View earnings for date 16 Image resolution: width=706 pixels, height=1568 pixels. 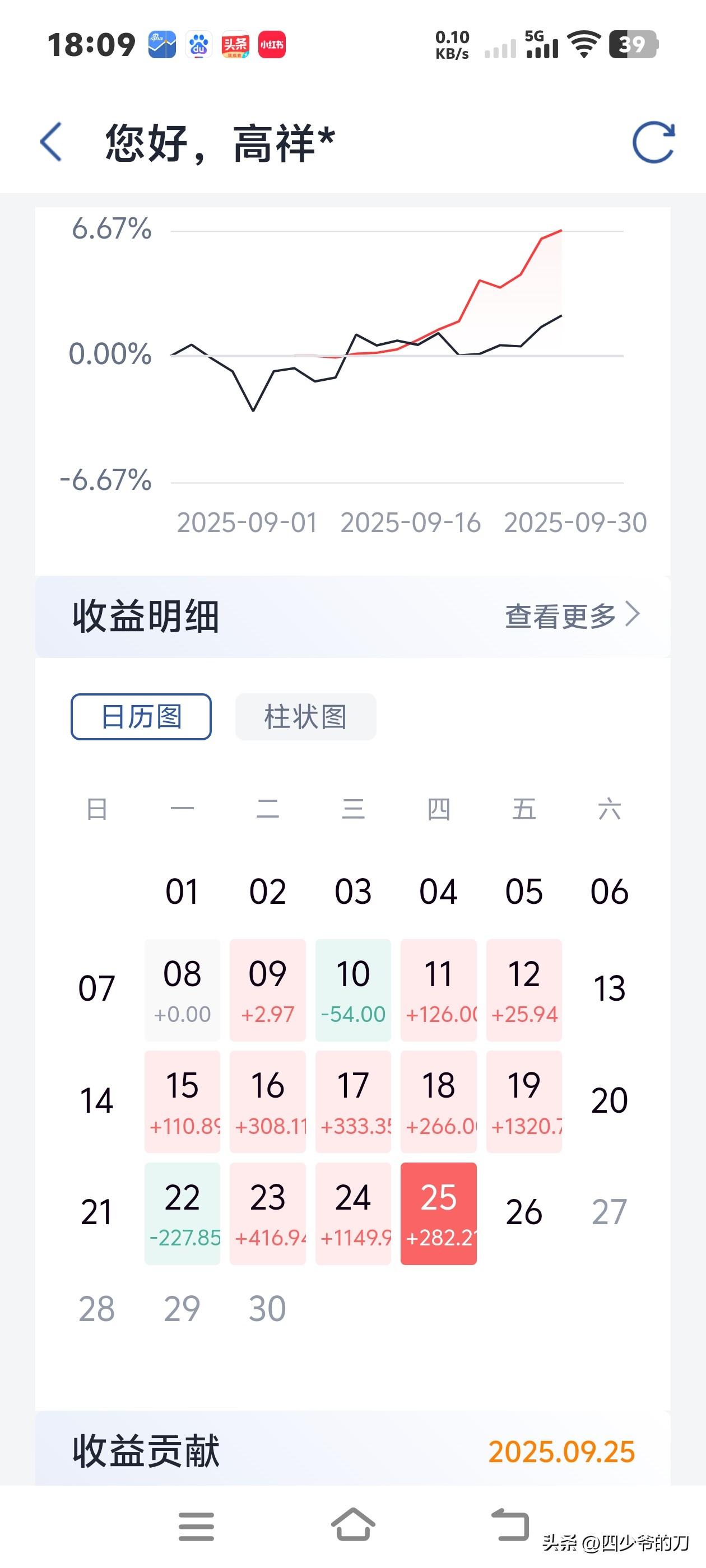(267, 1101)
